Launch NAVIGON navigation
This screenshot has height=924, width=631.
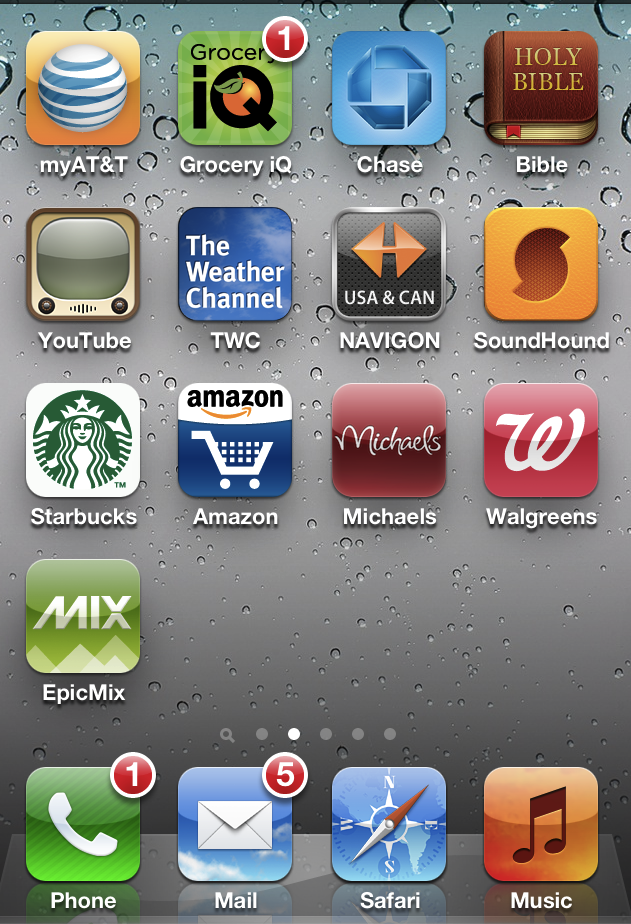click(x=389, y=264)
